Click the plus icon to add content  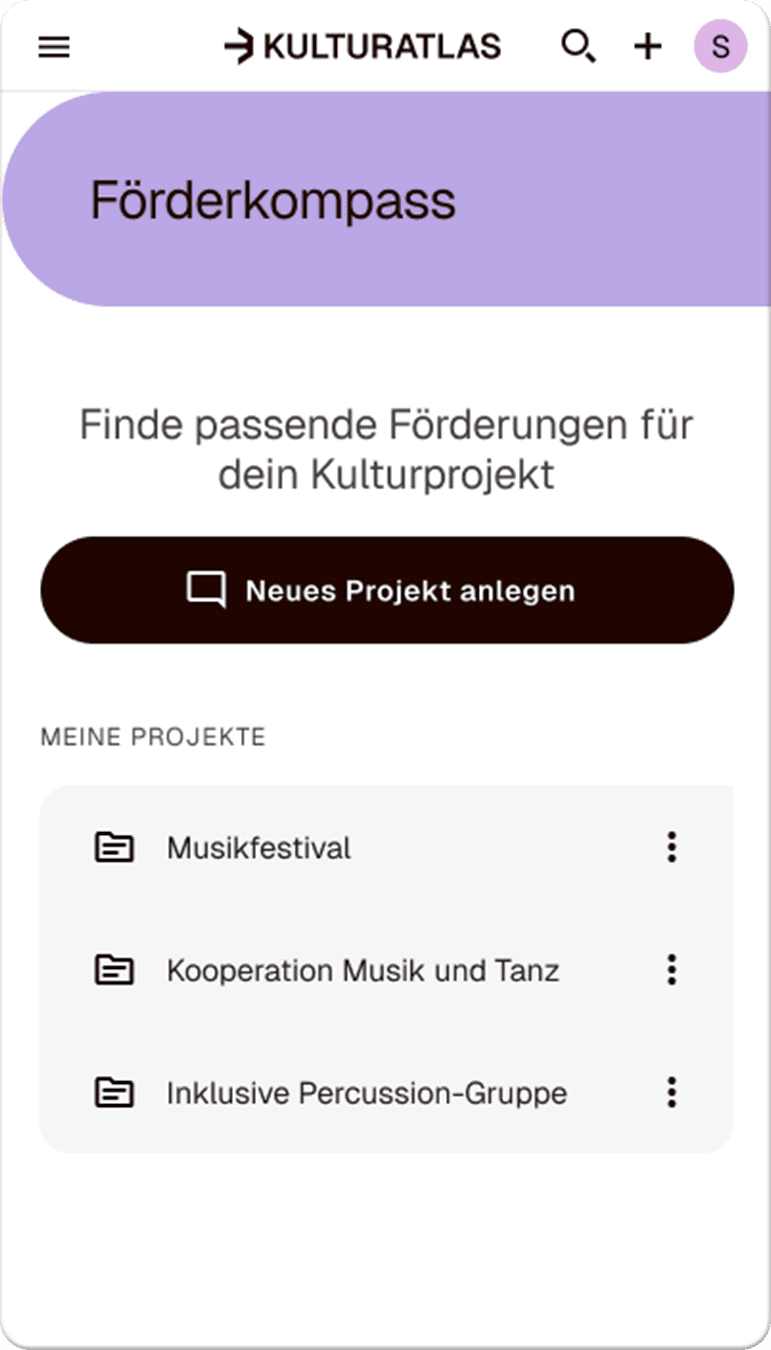(x=648, y=46)
